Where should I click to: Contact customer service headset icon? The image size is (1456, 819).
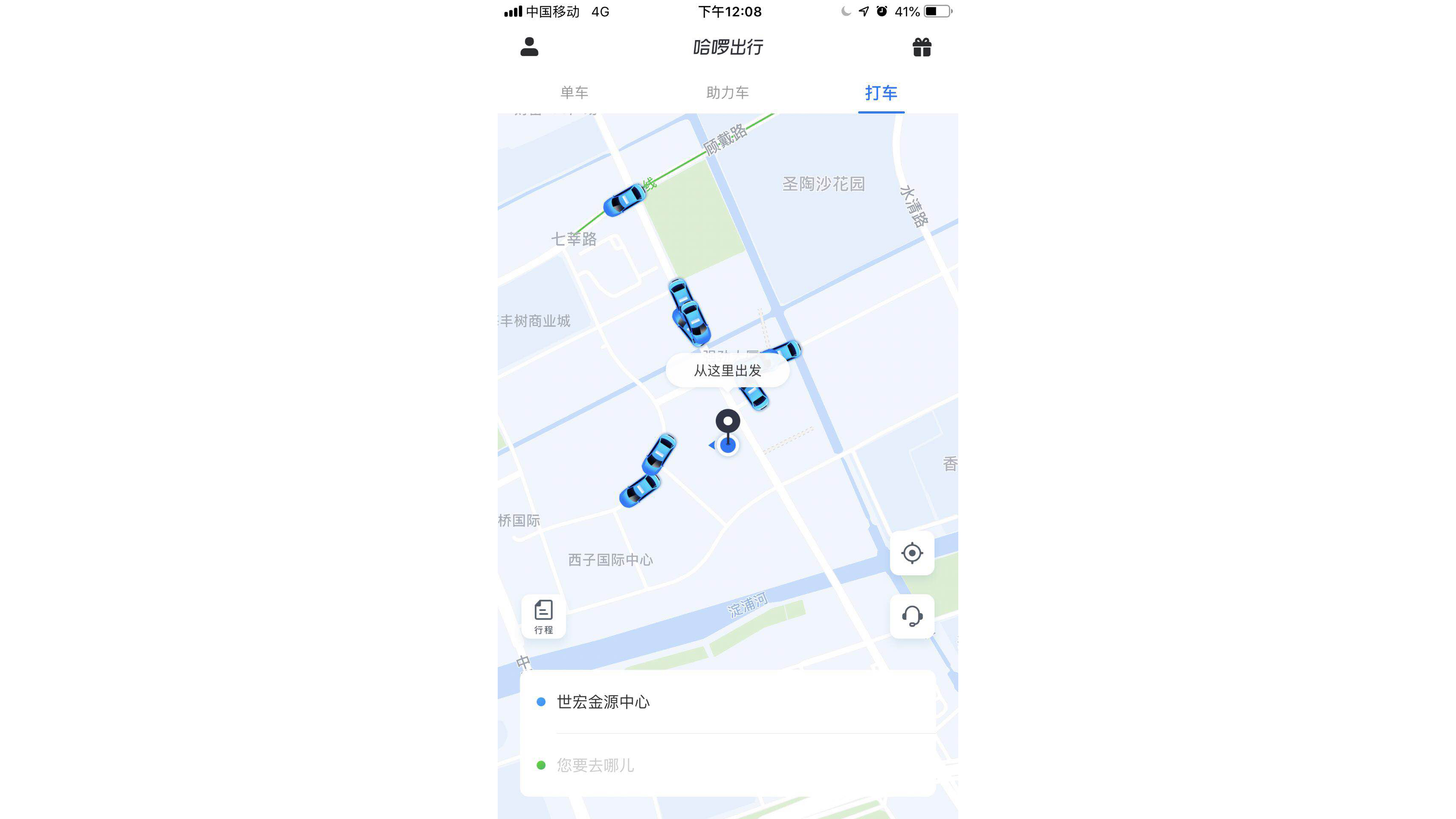pos(912,616)
